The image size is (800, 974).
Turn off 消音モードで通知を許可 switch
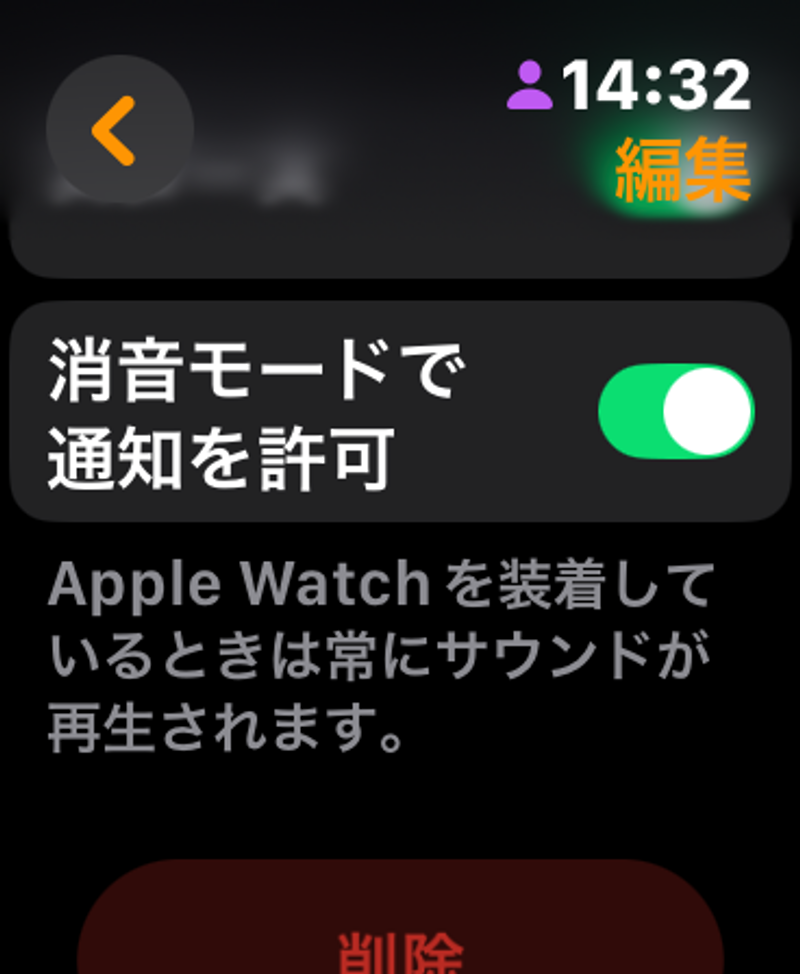pos(676,411)
